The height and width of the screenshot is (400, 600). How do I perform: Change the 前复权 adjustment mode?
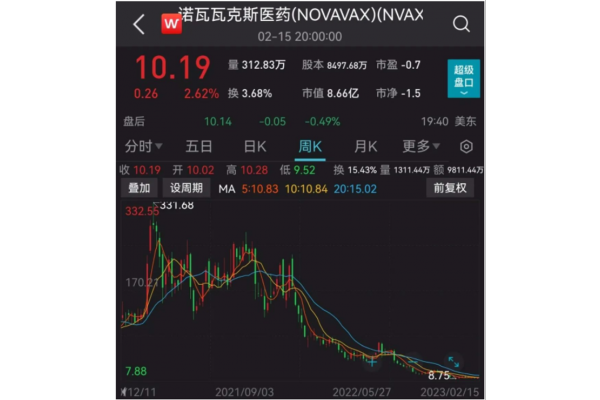449,188
